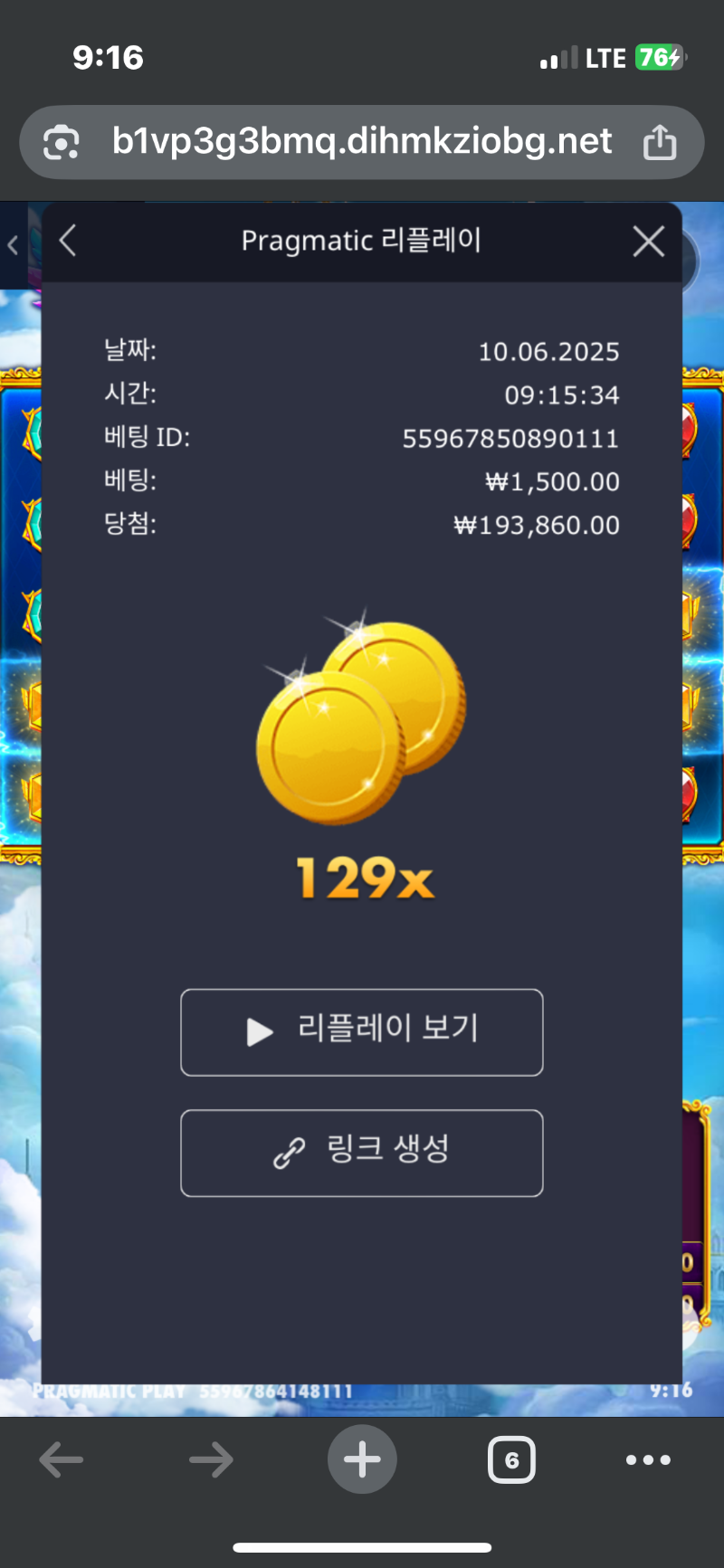The image size is (724, 1568).
Task: Open a new browser tab
Action: click(362, 1459)
